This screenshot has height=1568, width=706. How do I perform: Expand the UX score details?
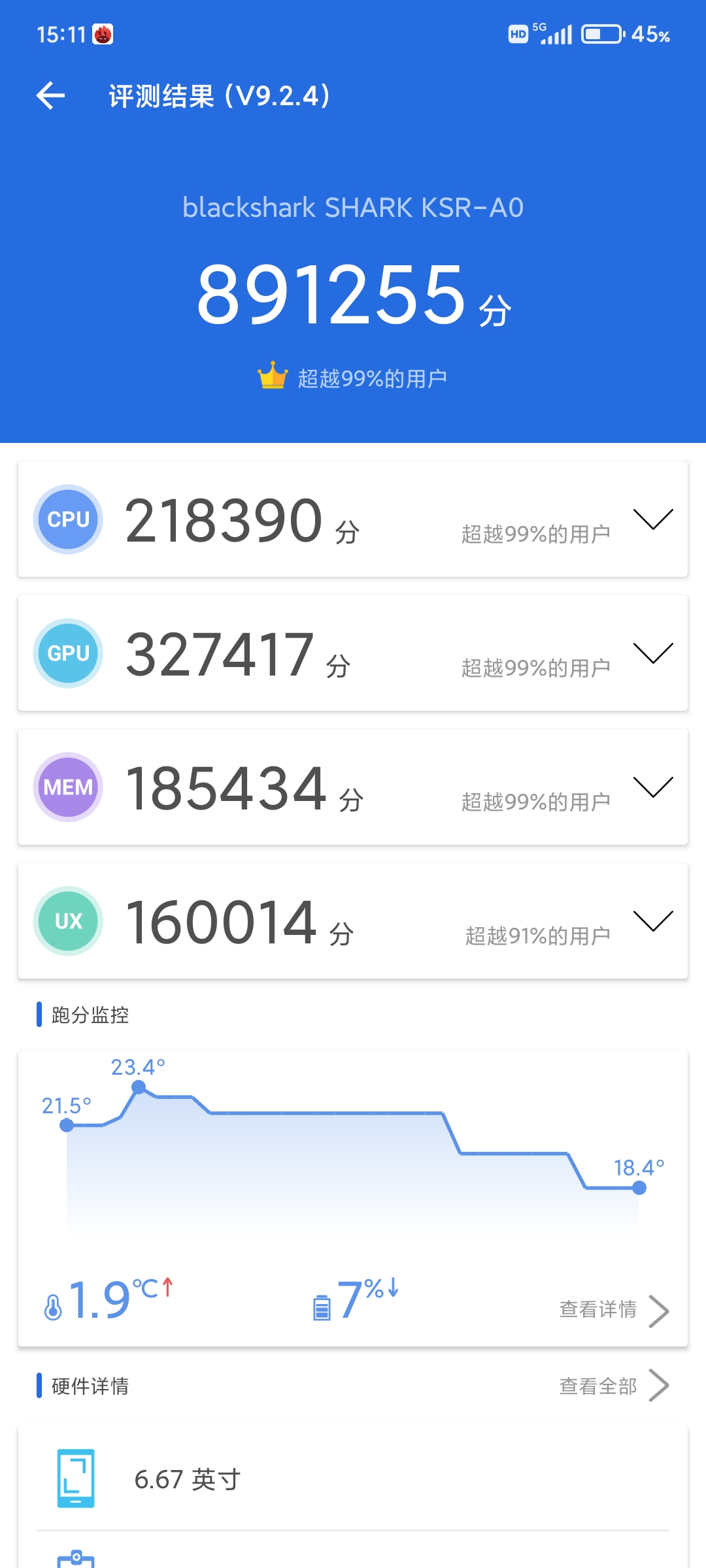click(653, 921)
